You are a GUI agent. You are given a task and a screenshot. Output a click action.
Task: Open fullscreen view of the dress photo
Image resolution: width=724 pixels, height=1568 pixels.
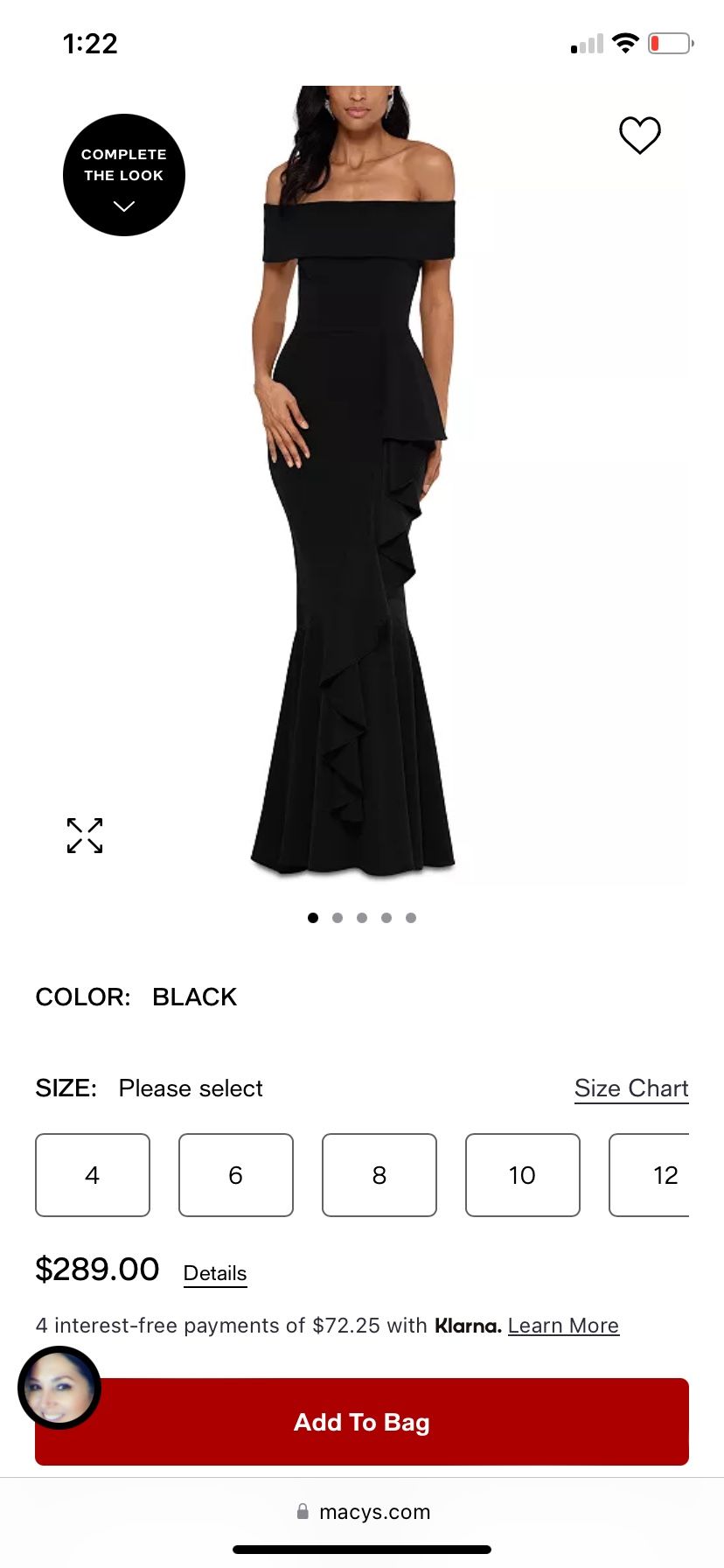coord(84,835)
